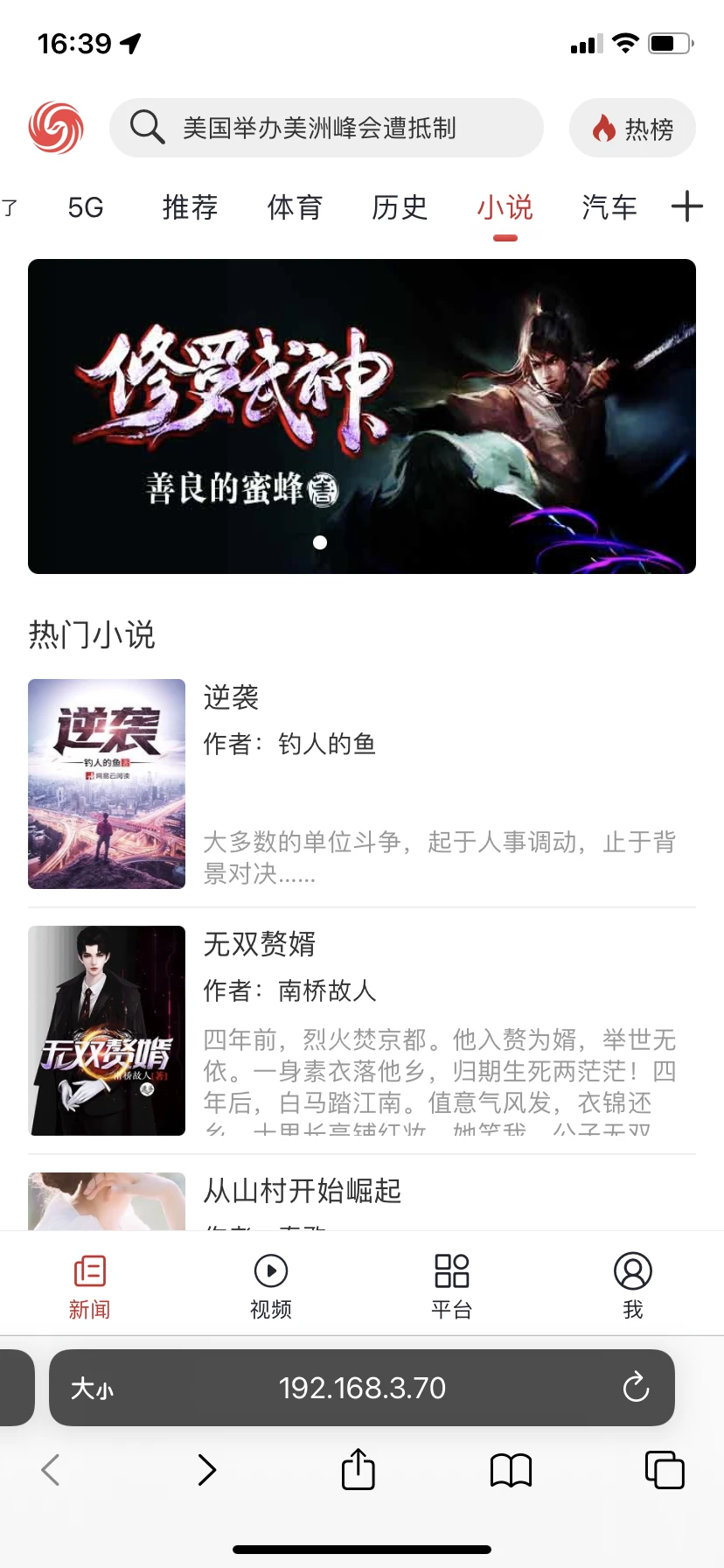Open the 大小 page settings menu
This screenshot has width=724, height=1568.
click(x=92, y=1389)
